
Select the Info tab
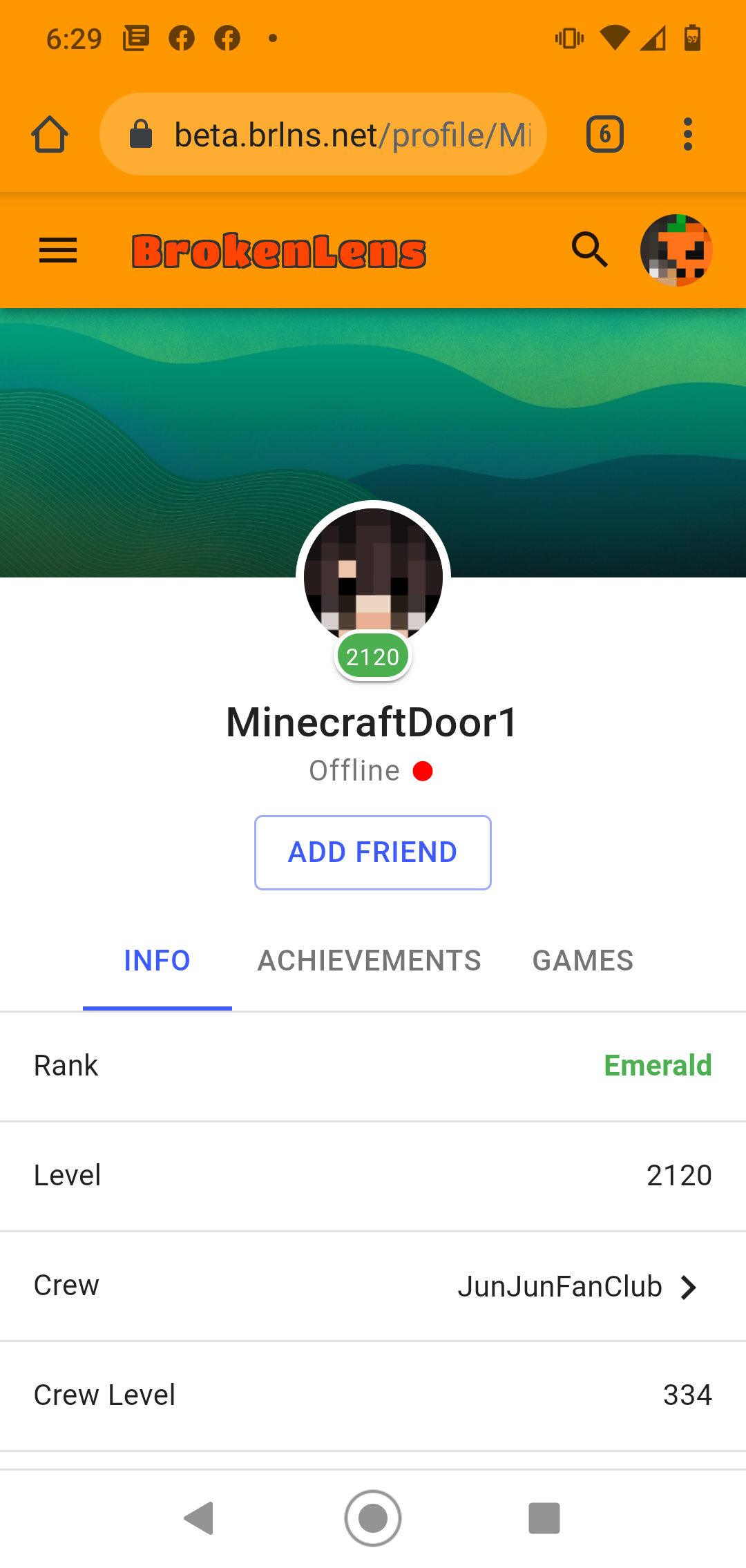tap(157, 961)
